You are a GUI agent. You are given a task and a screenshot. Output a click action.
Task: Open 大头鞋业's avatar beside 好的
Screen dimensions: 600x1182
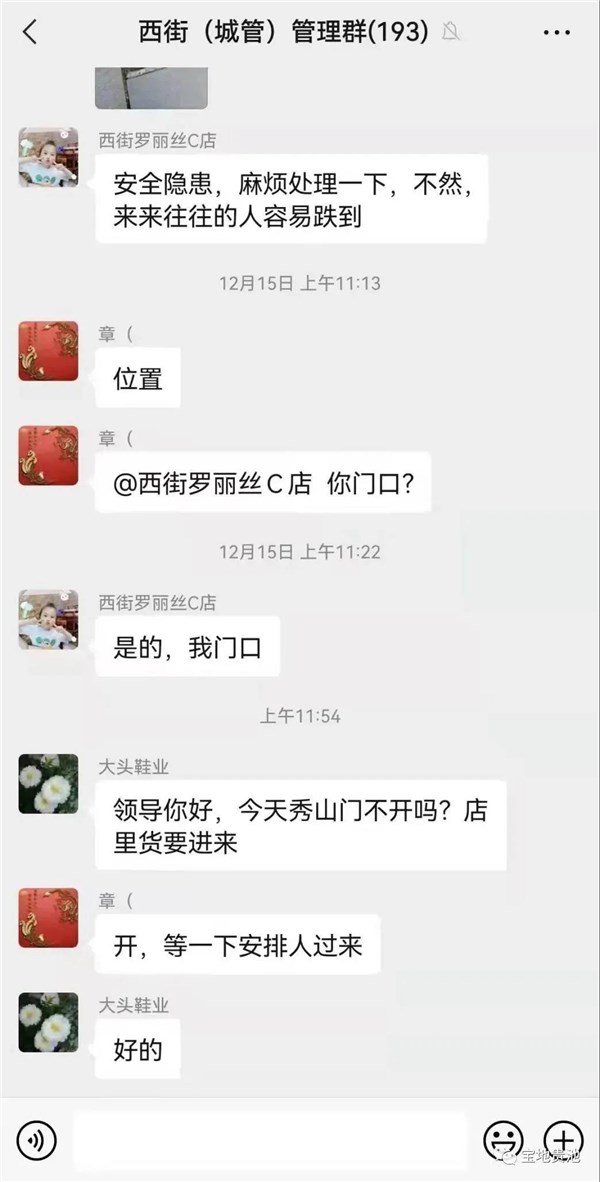(48, 1021)
